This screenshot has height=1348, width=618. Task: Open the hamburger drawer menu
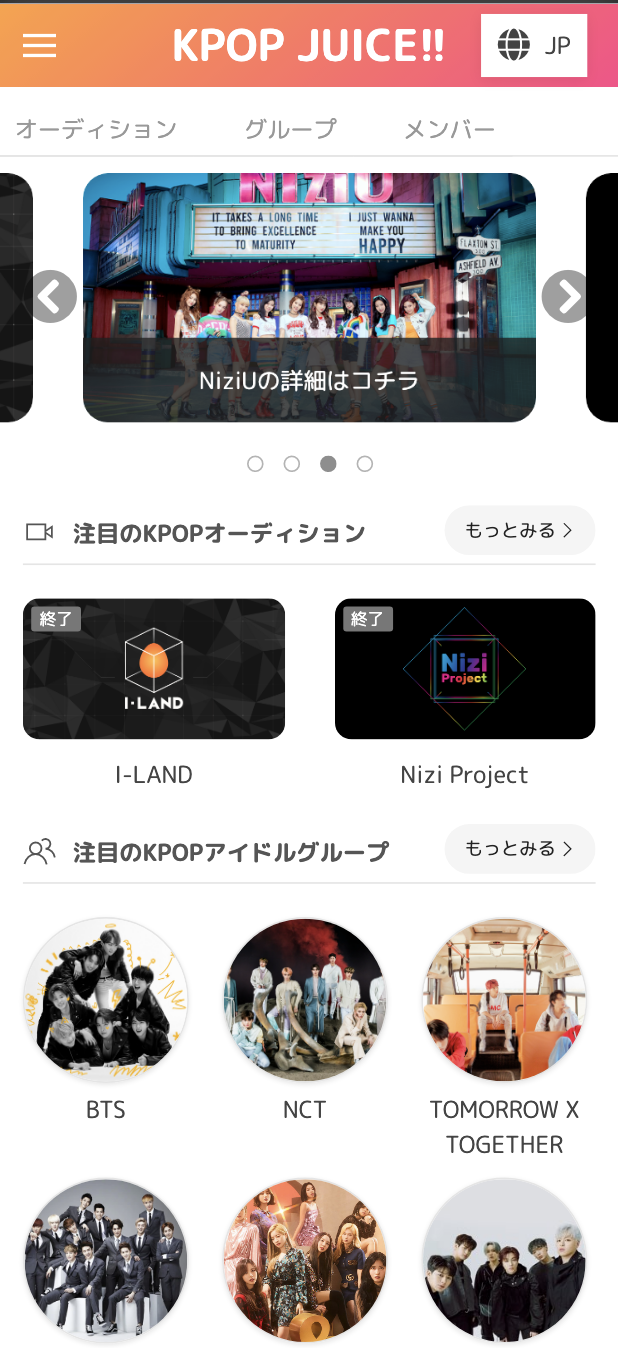[x=39, y=45]
